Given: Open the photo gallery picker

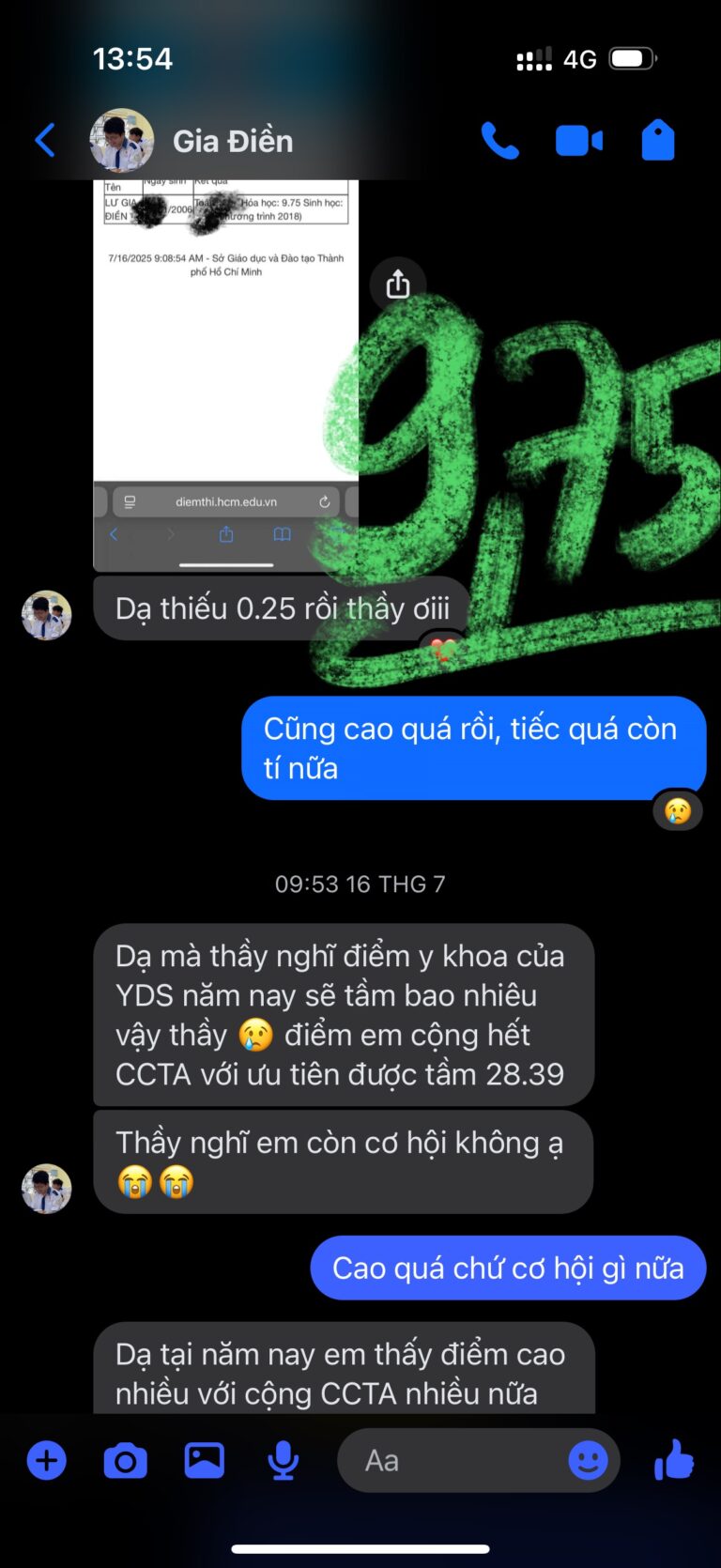Looking at the screenshot, I should click(x=204, y=1461).
